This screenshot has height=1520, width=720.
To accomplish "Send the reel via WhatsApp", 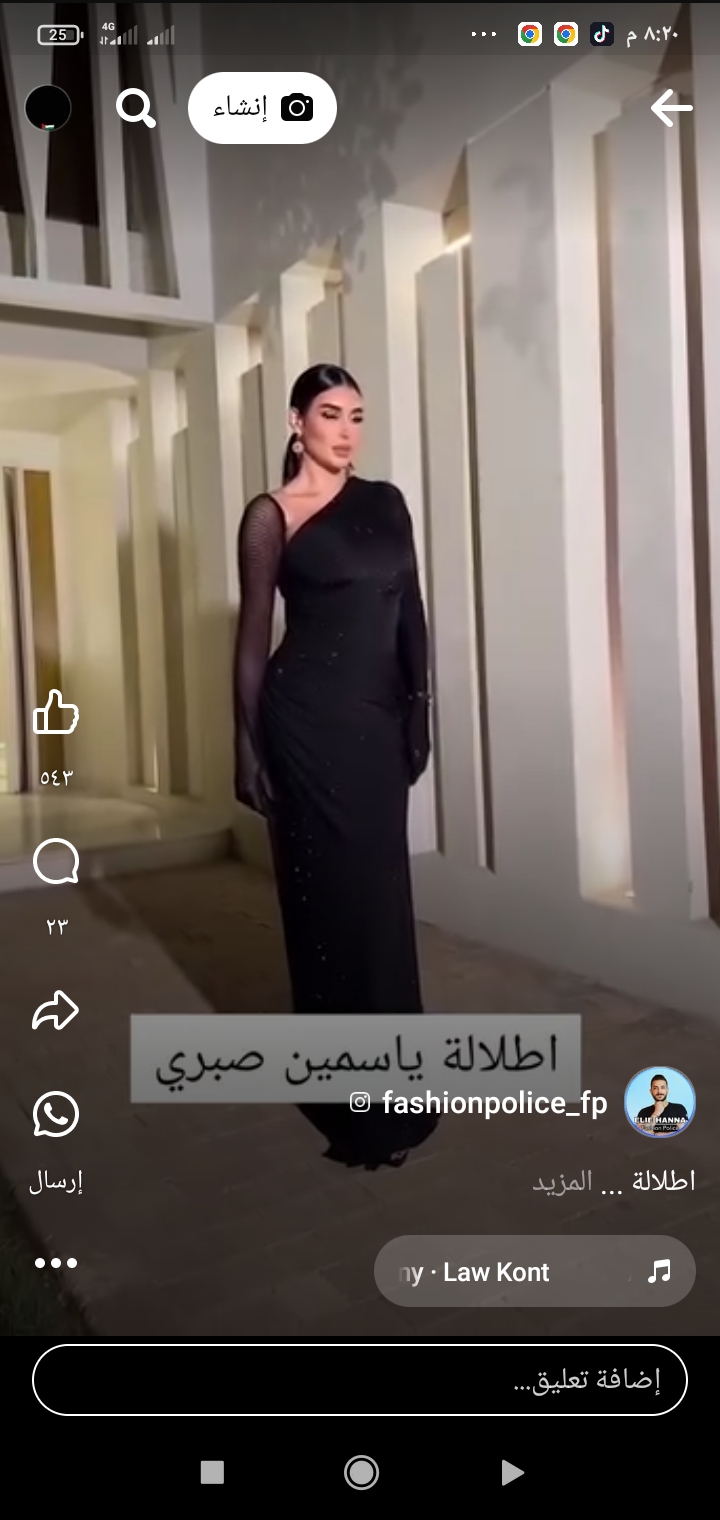I will click(x=56, y=1114).
